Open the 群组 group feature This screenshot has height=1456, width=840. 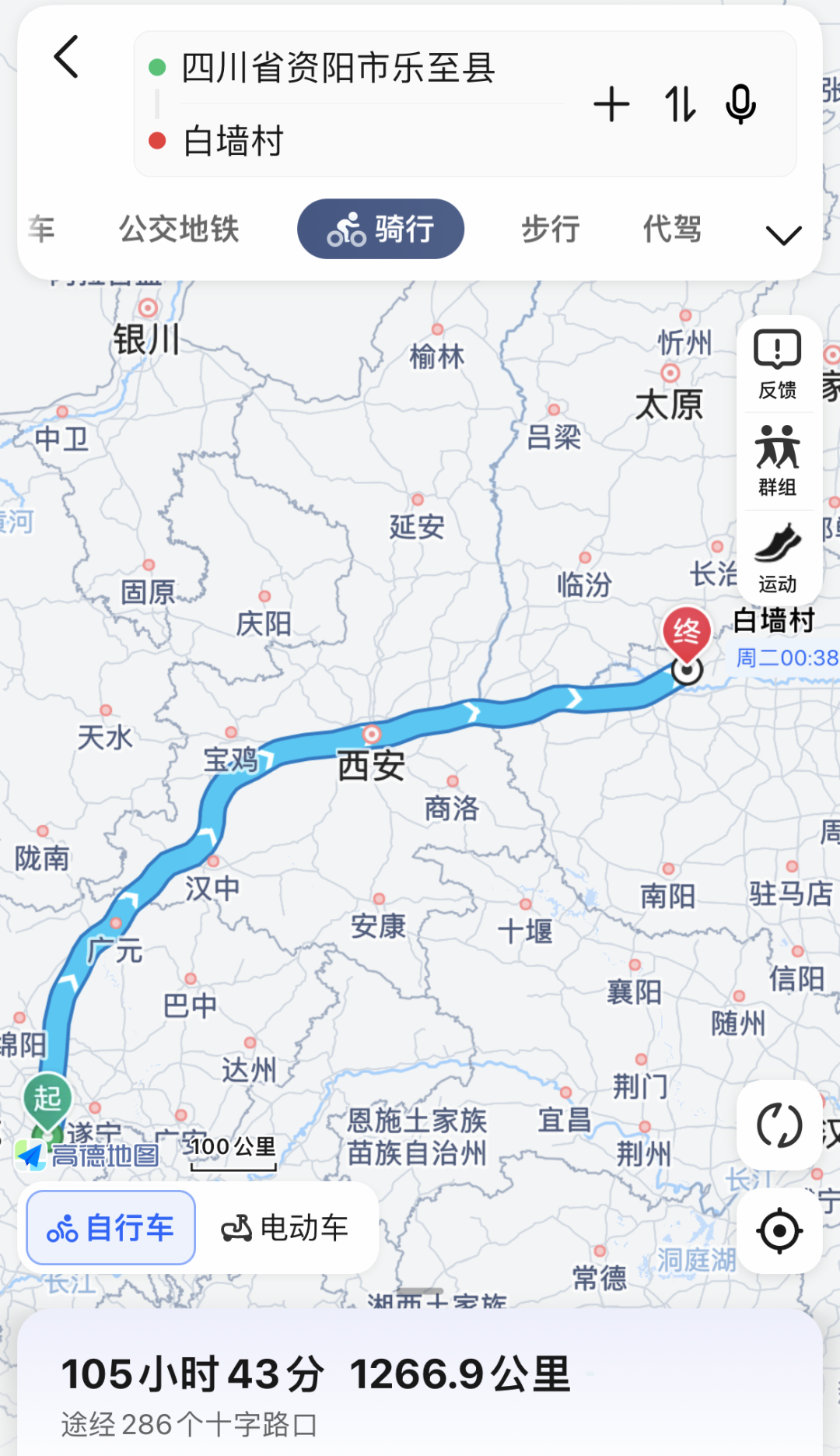777,461
